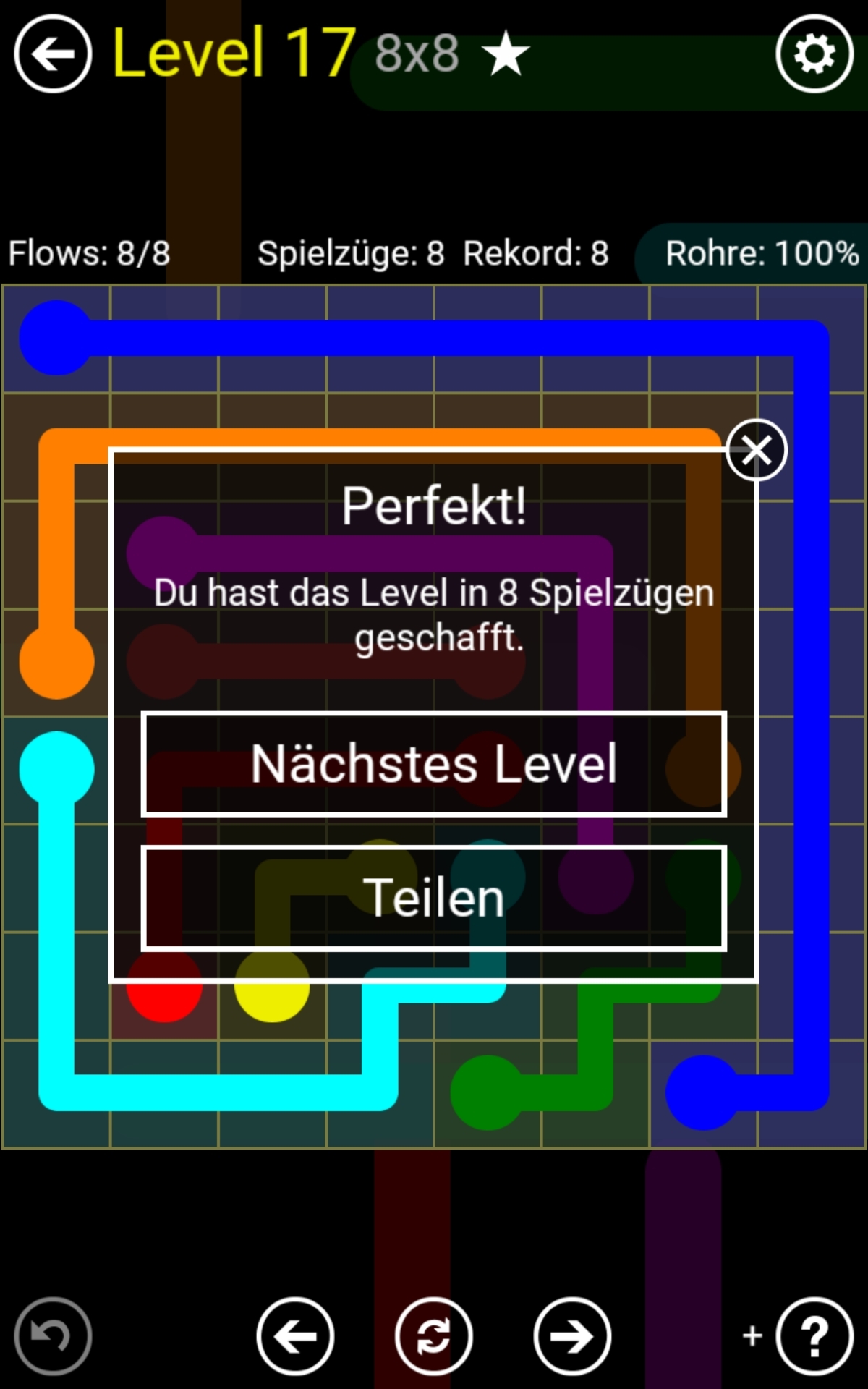Open the settings gear
868x1389 pixels.
tap(814, 54)
